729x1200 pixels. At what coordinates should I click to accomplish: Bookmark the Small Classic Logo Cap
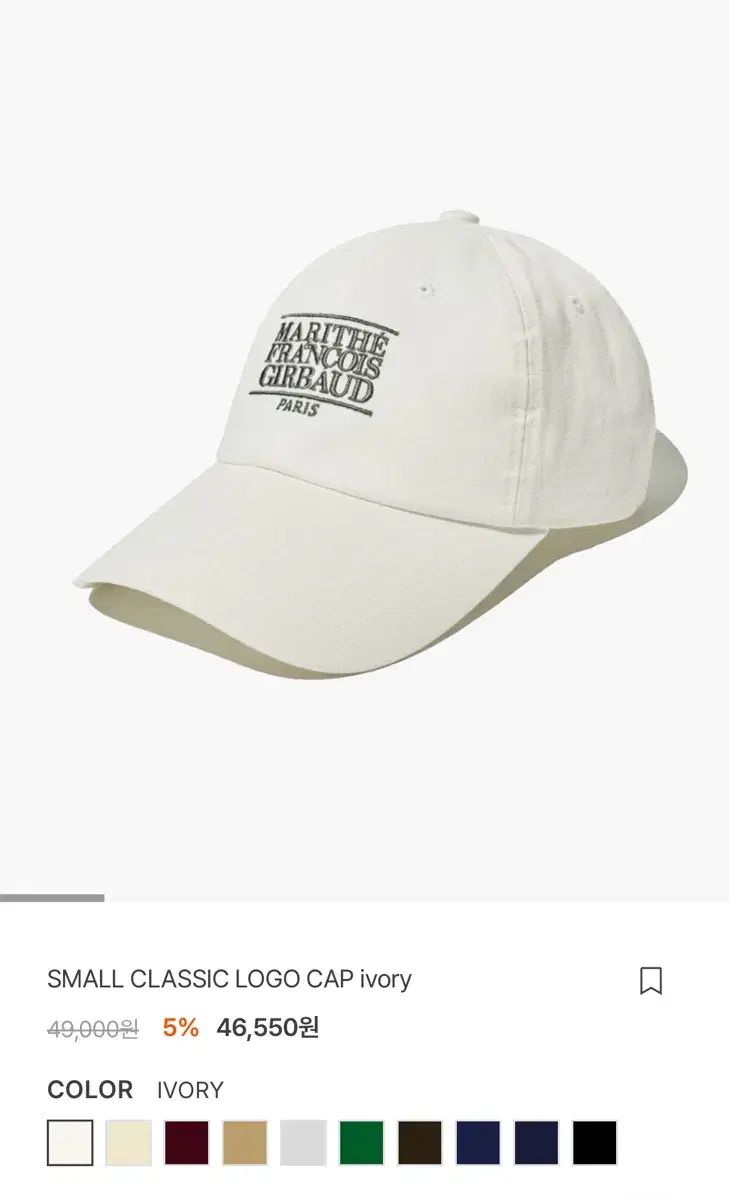click(651, 980)
